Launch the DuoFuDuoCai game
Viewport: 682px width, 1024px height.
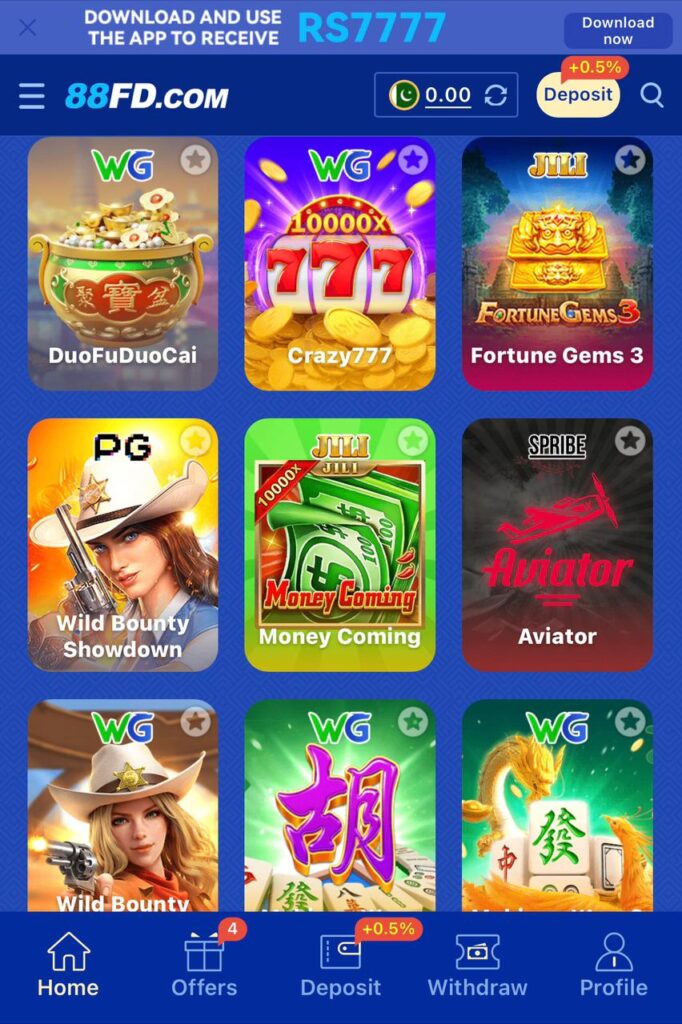123,265
